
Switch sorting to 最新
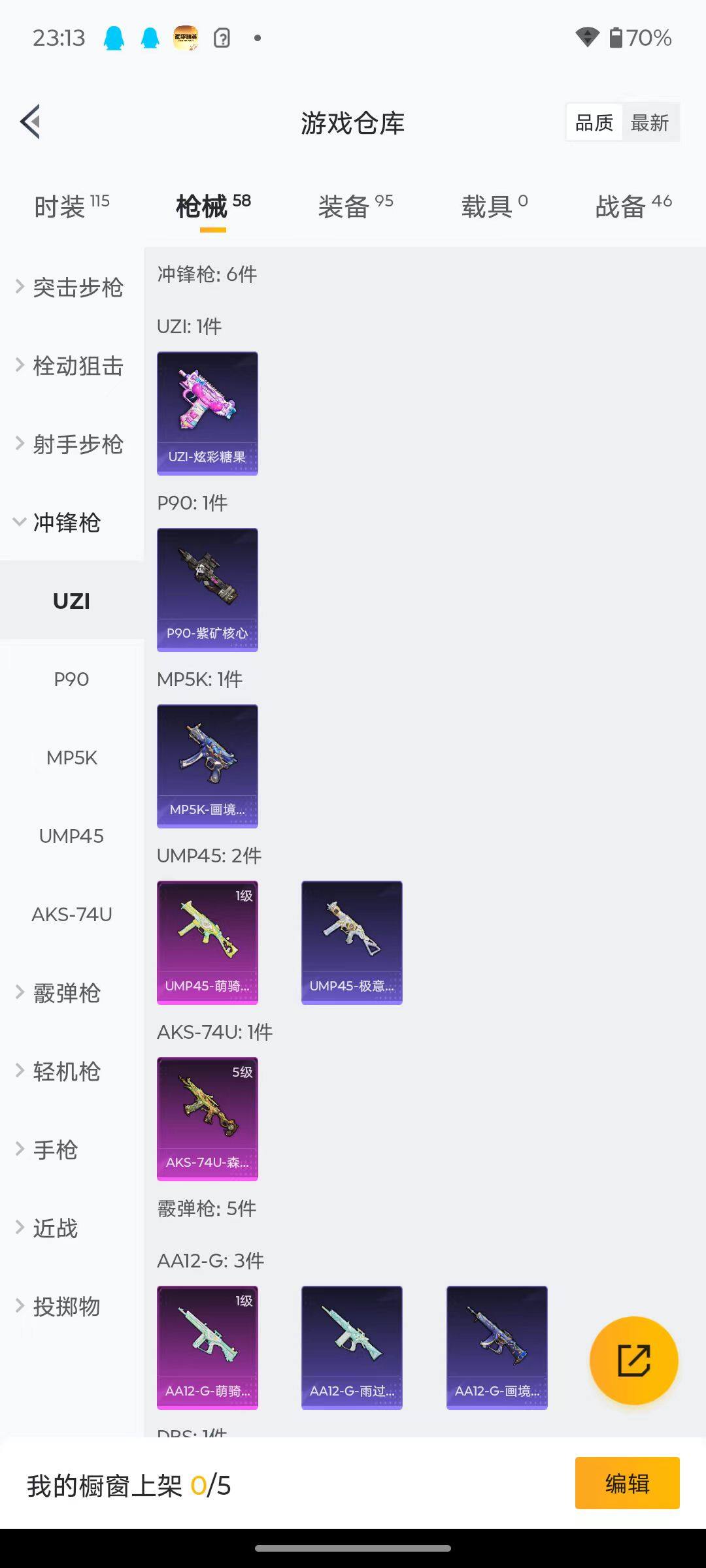650,122
